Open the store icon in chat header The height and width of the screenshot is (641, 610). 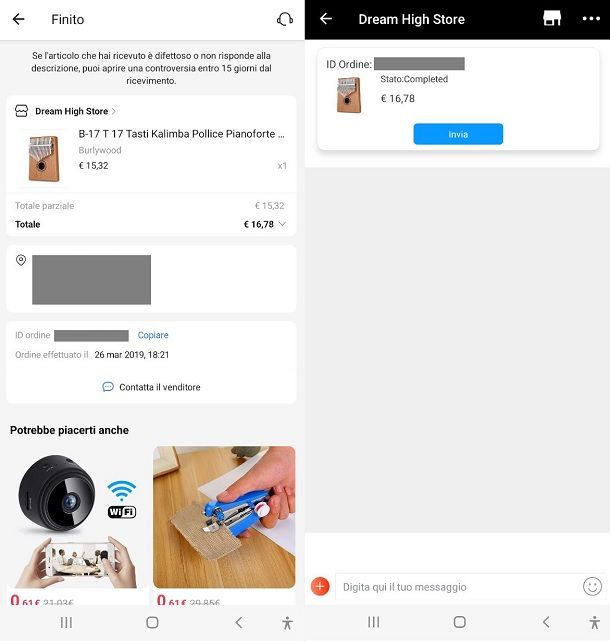point(552,19)
